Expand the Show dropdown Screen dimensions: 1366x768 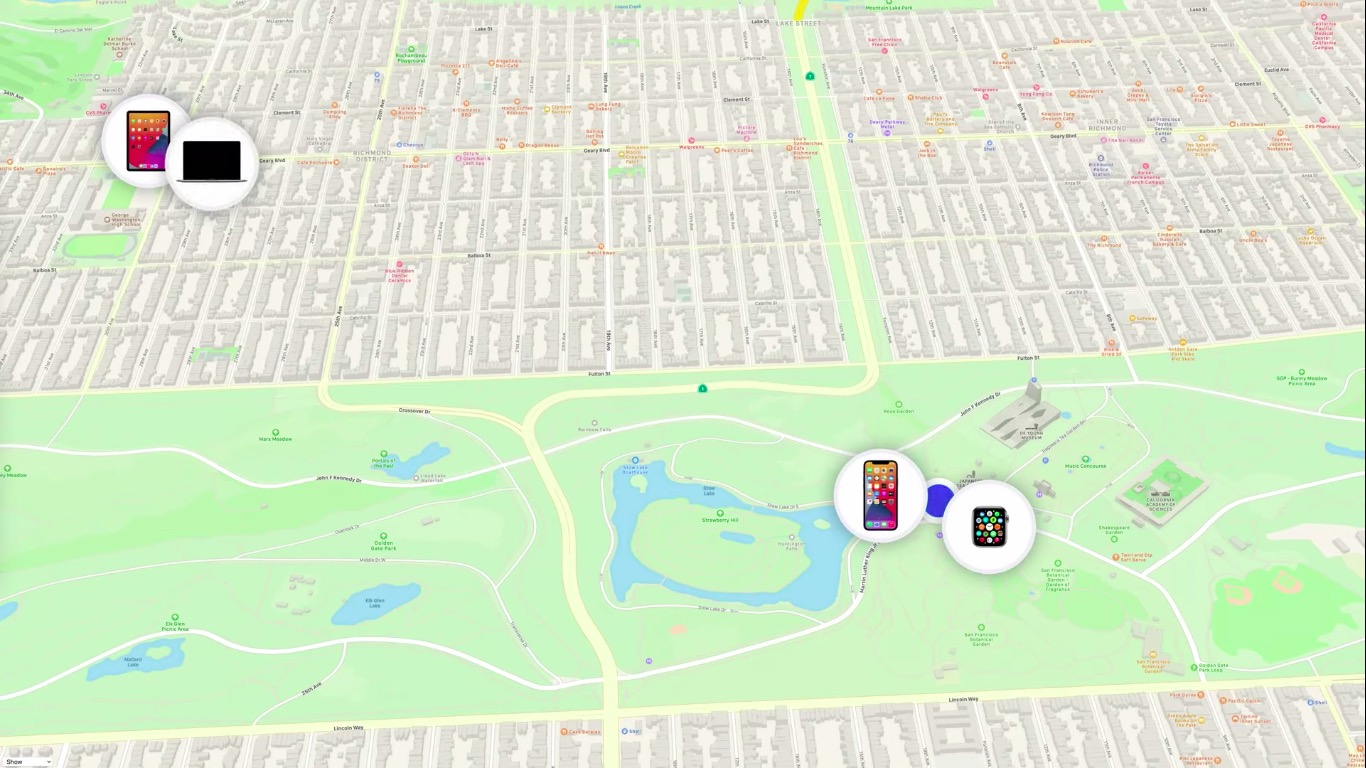(x=27, y=762)
